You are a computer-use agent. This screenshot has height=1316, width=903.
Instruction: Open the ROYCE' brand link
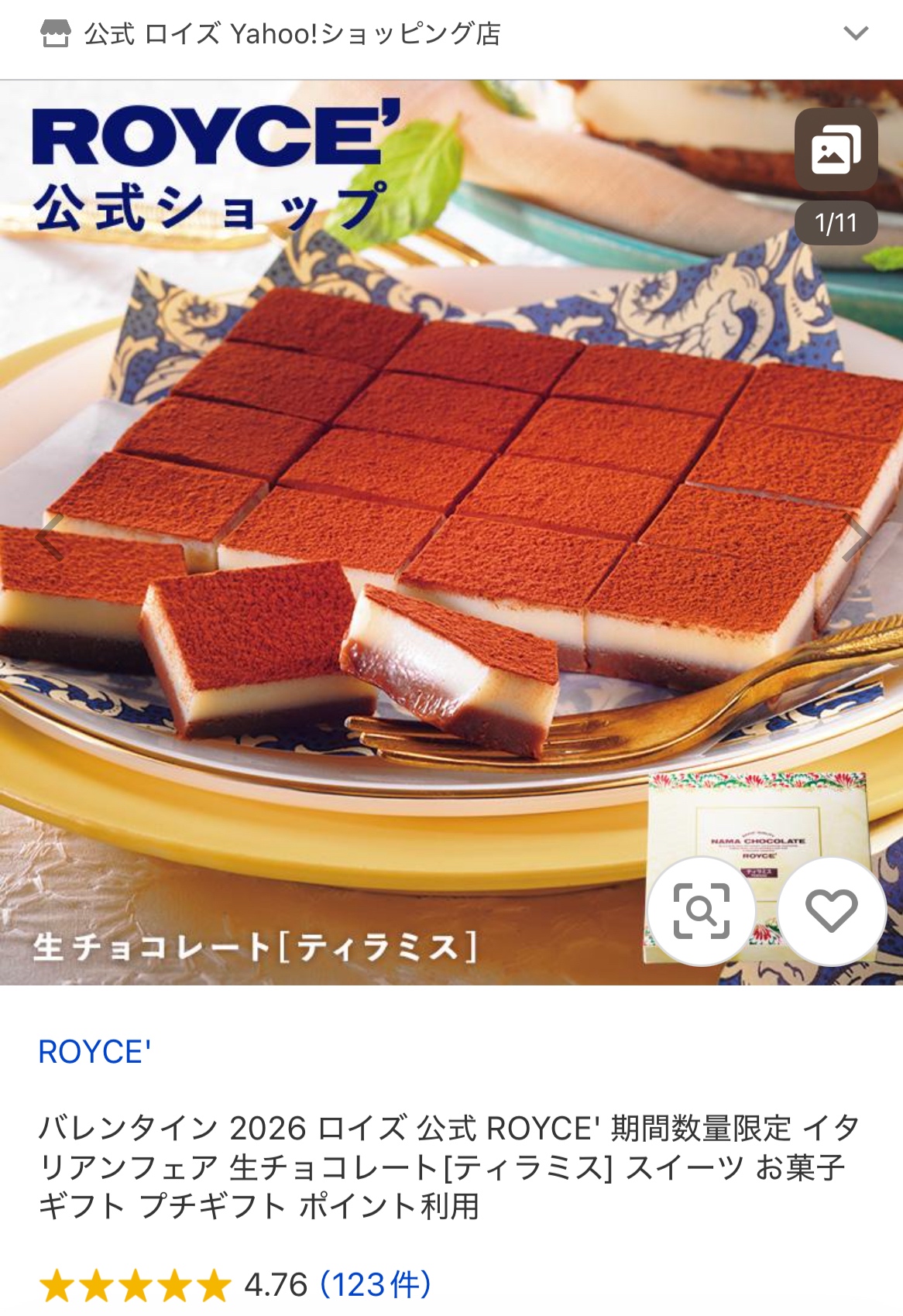point(94,1052)
